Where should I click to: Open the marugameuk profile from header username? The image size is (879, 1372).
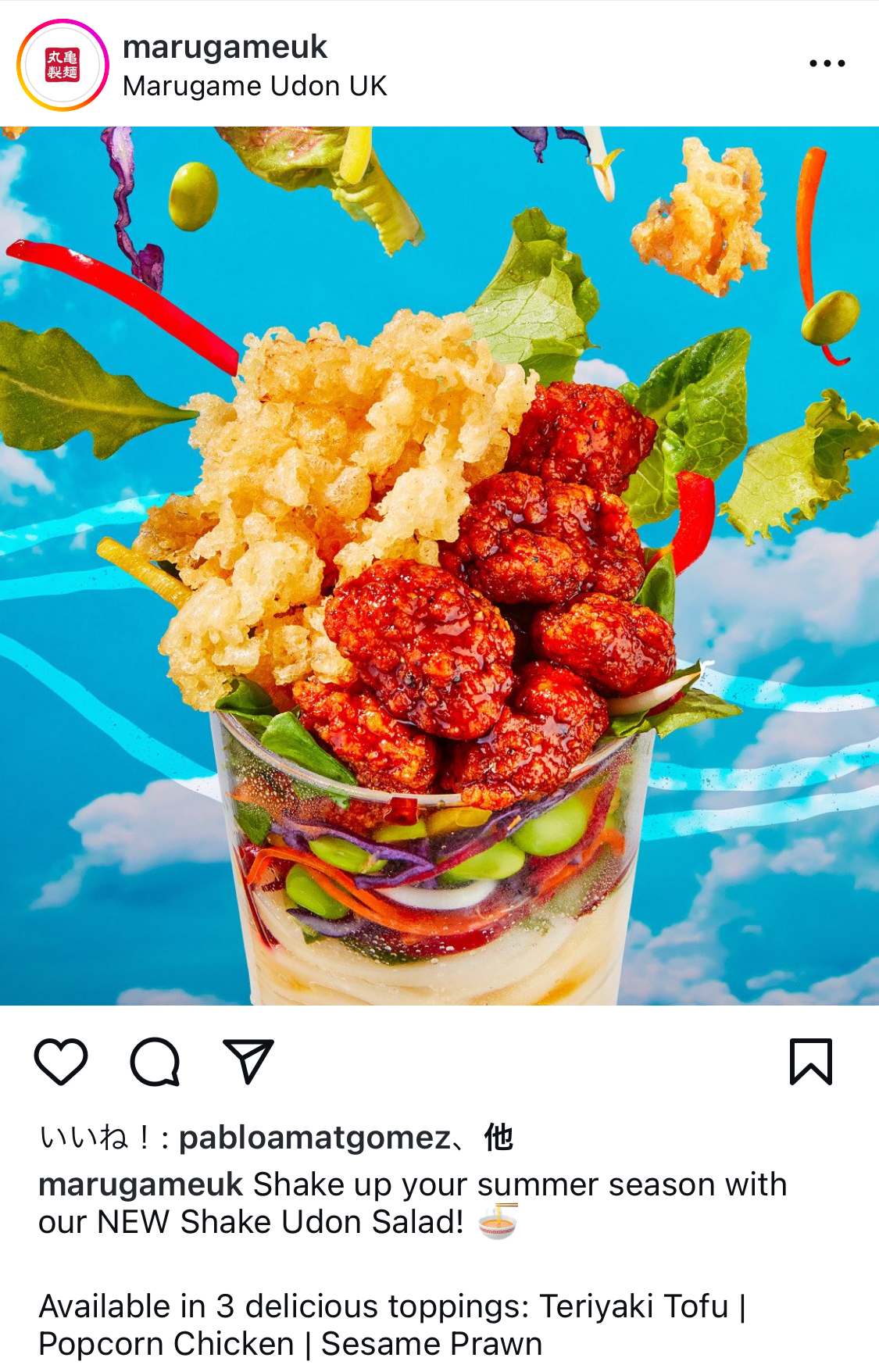click(224, 47)
